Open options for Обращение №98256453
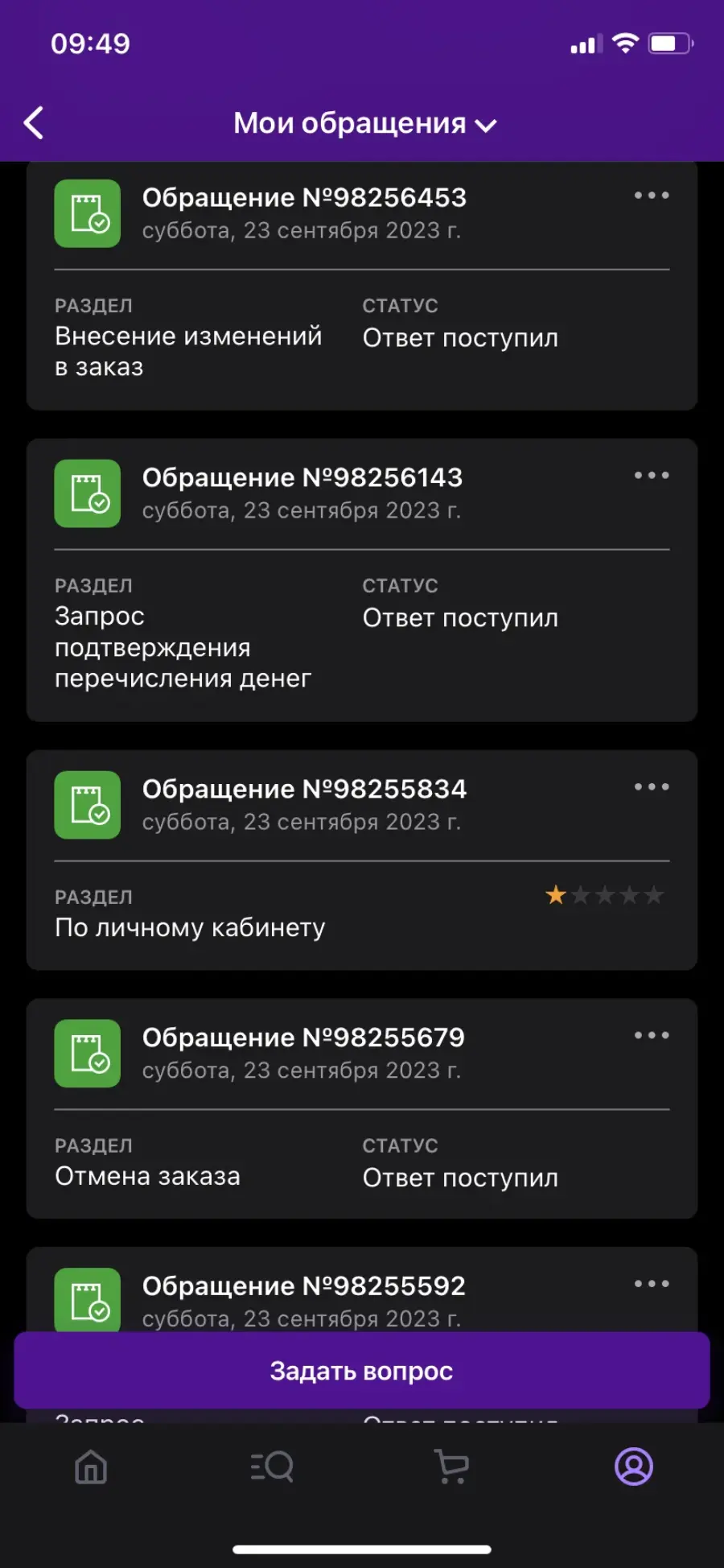 tap(652, 196)
